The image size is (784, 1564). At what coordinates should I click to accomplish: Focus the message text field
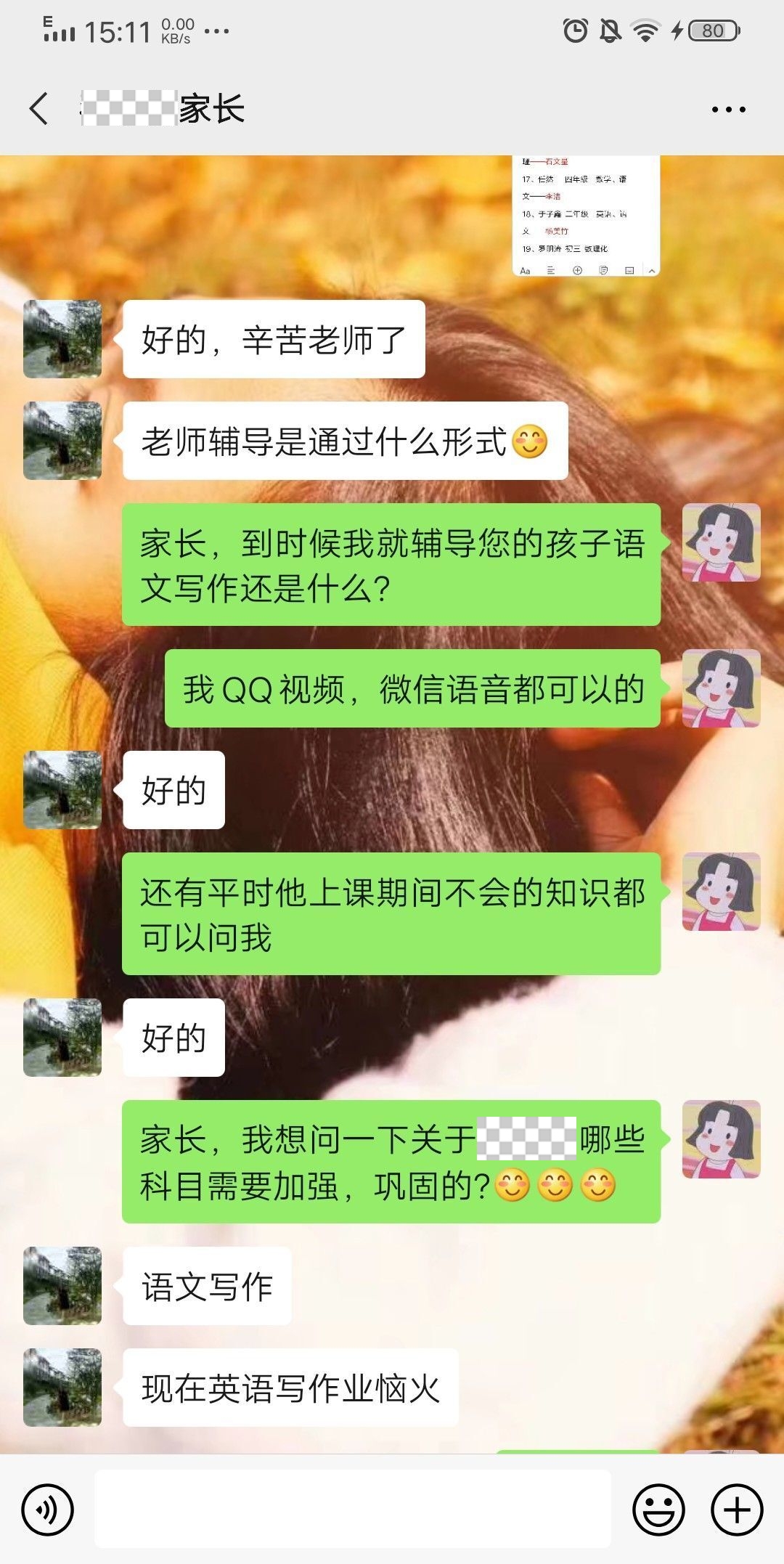click(x=353, y=1509)
